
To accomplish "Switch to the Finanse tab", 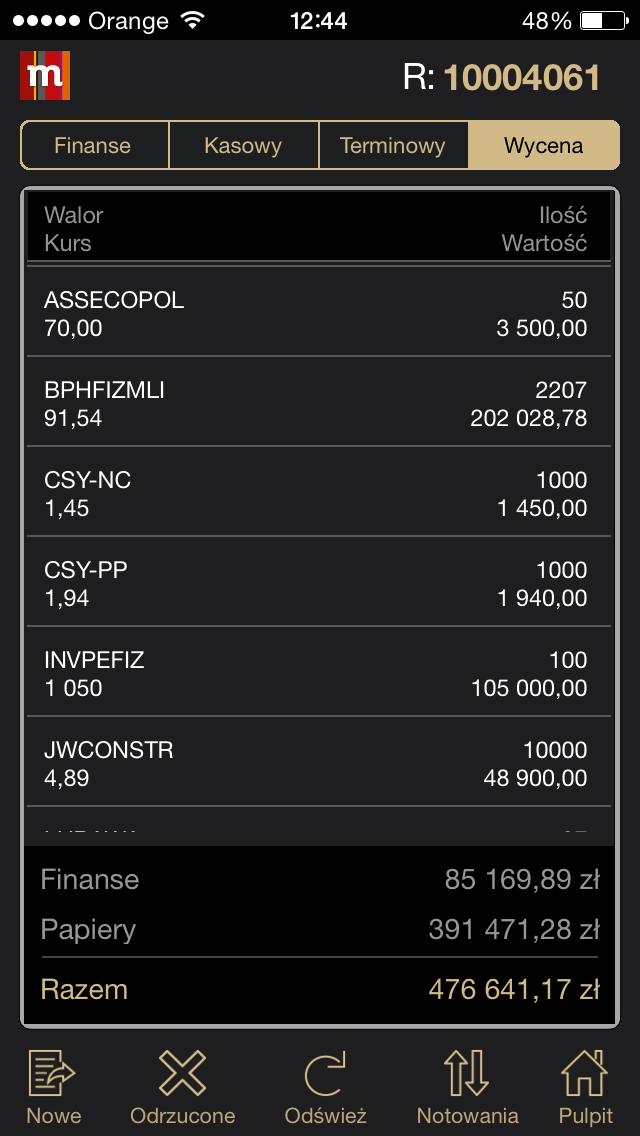I will click(94, 146).
